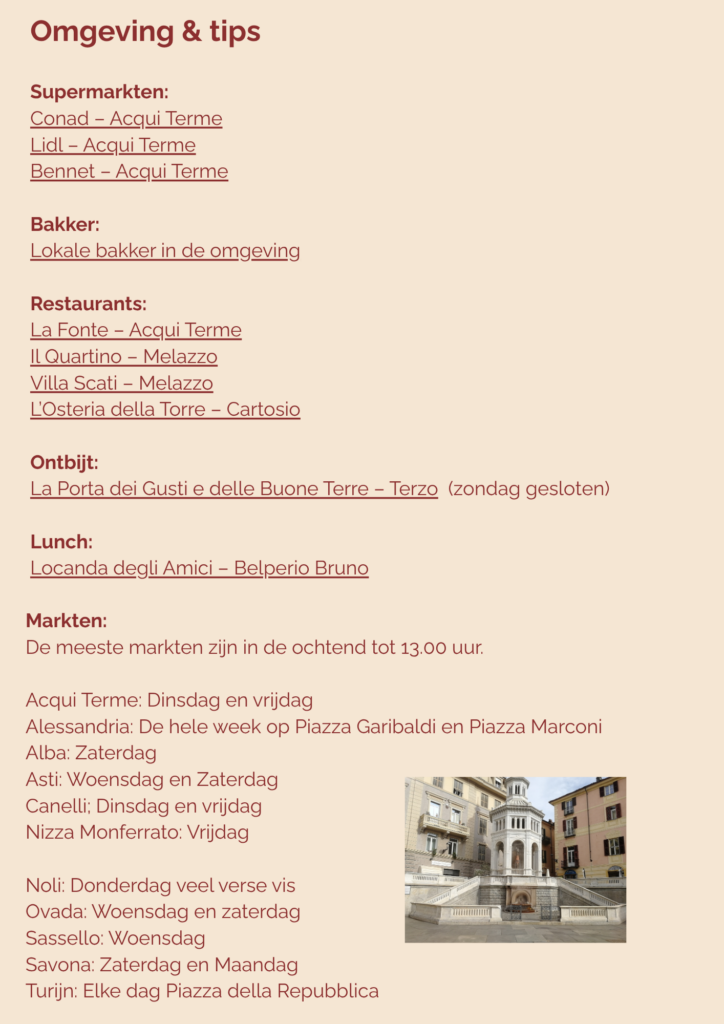The height and width of the screenshot is (1024, 724).
Task: Open the Villa Scati – Melazzo link
Action: tap(121, 383)
